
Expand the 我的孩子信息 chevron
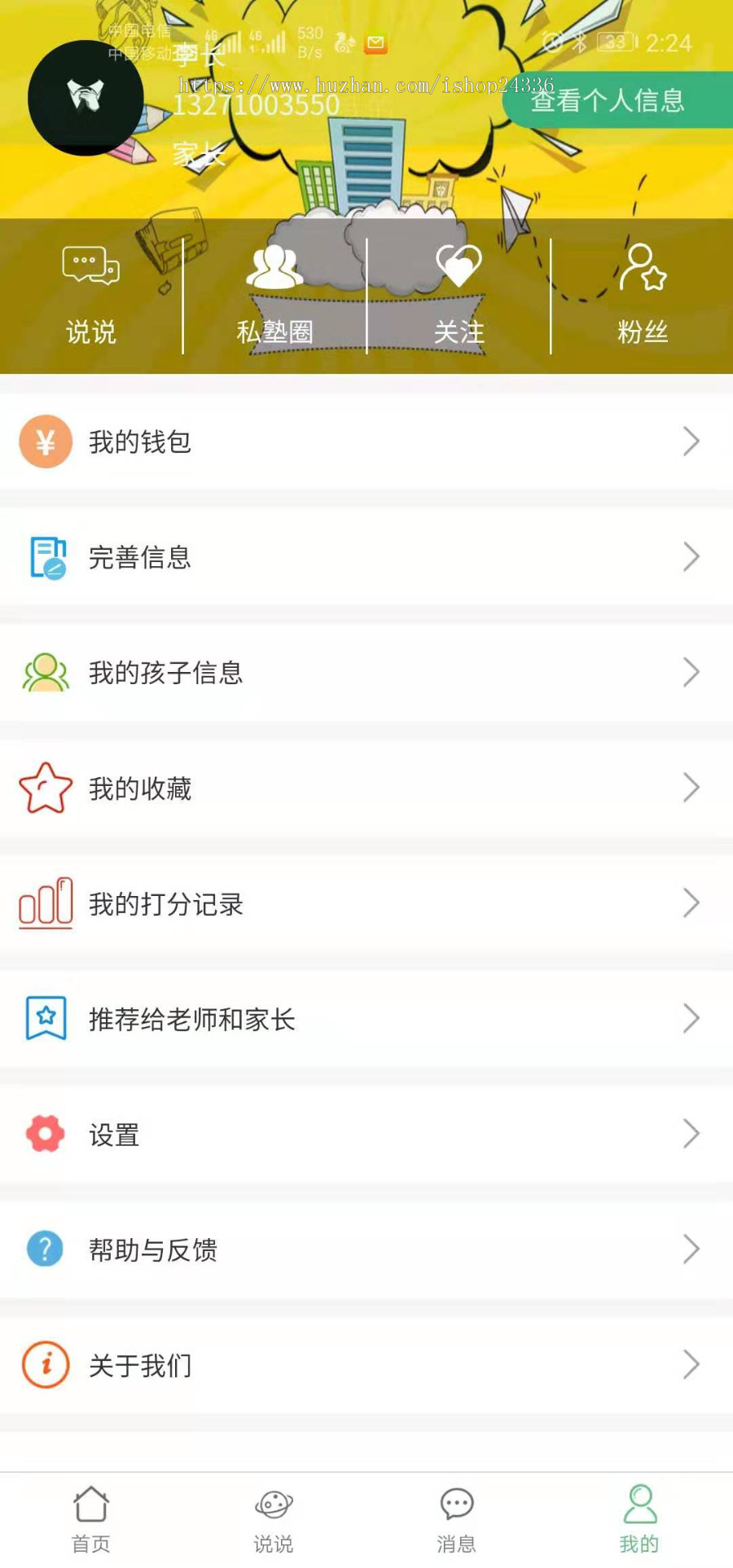(x=691, y=672)
